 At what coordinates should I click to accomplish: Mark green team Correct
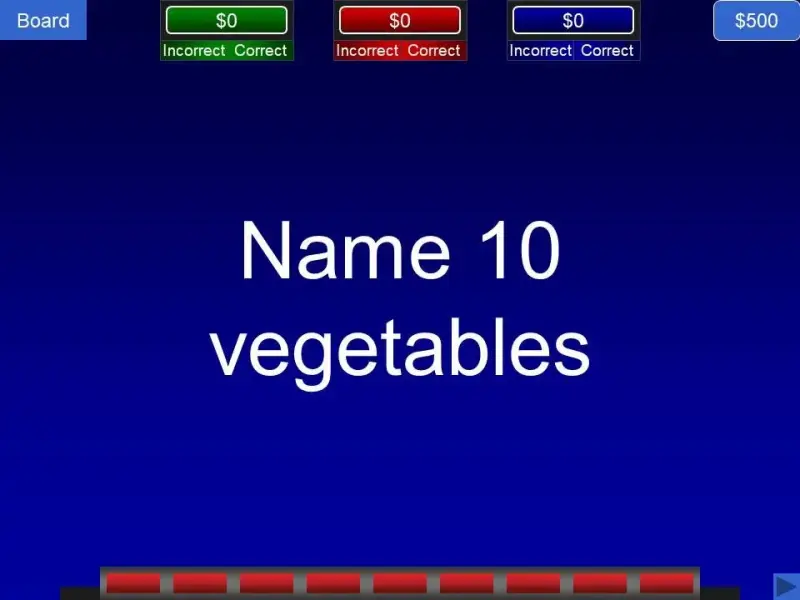point(261,51)
